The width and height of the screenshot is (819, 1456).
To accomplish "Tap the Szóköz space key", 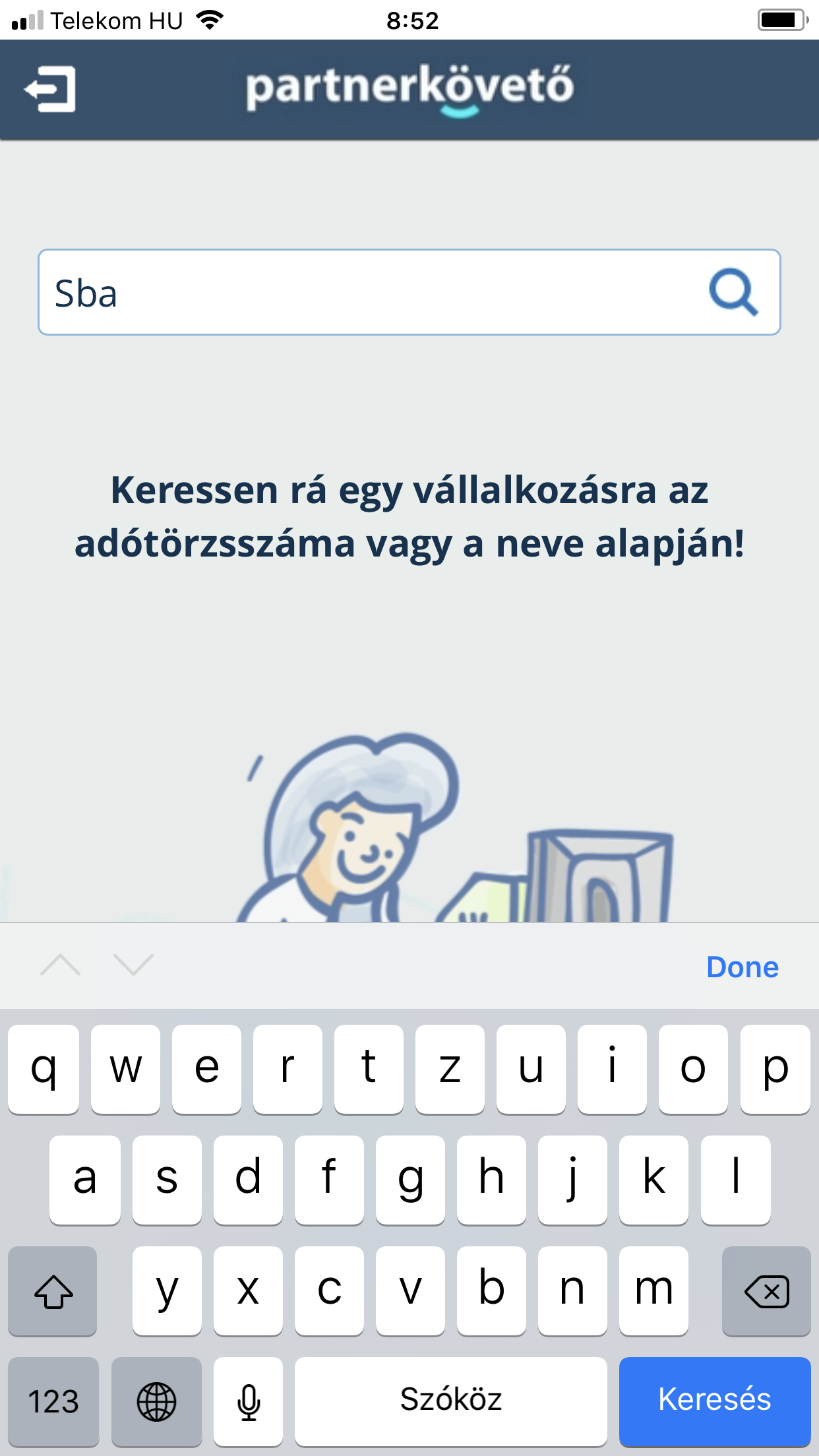I will pos(450,1400).
